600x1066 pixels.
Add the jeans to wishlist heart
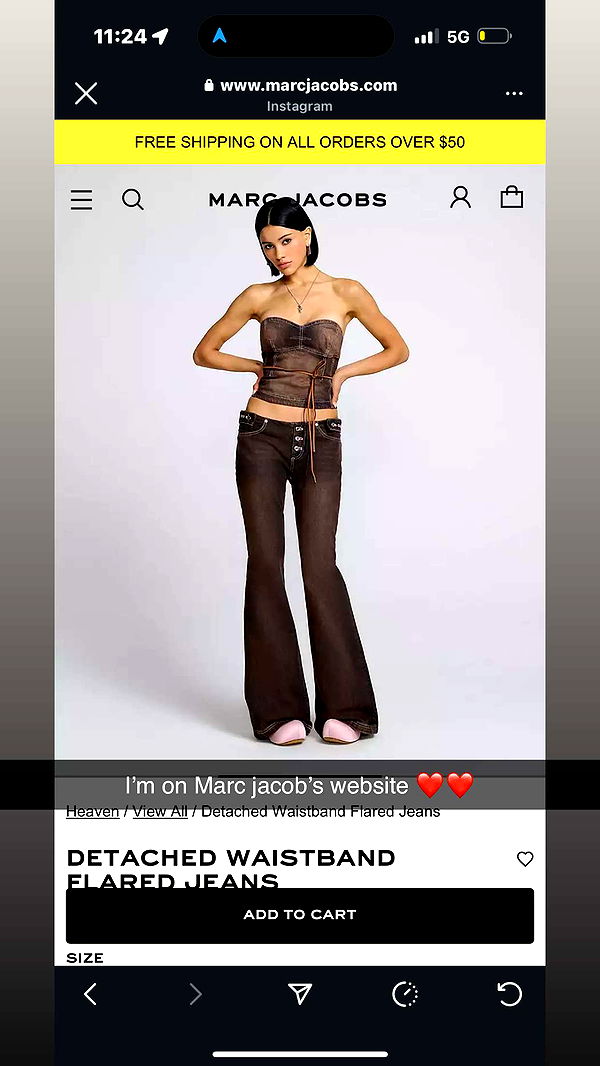(x=525, y=859)
